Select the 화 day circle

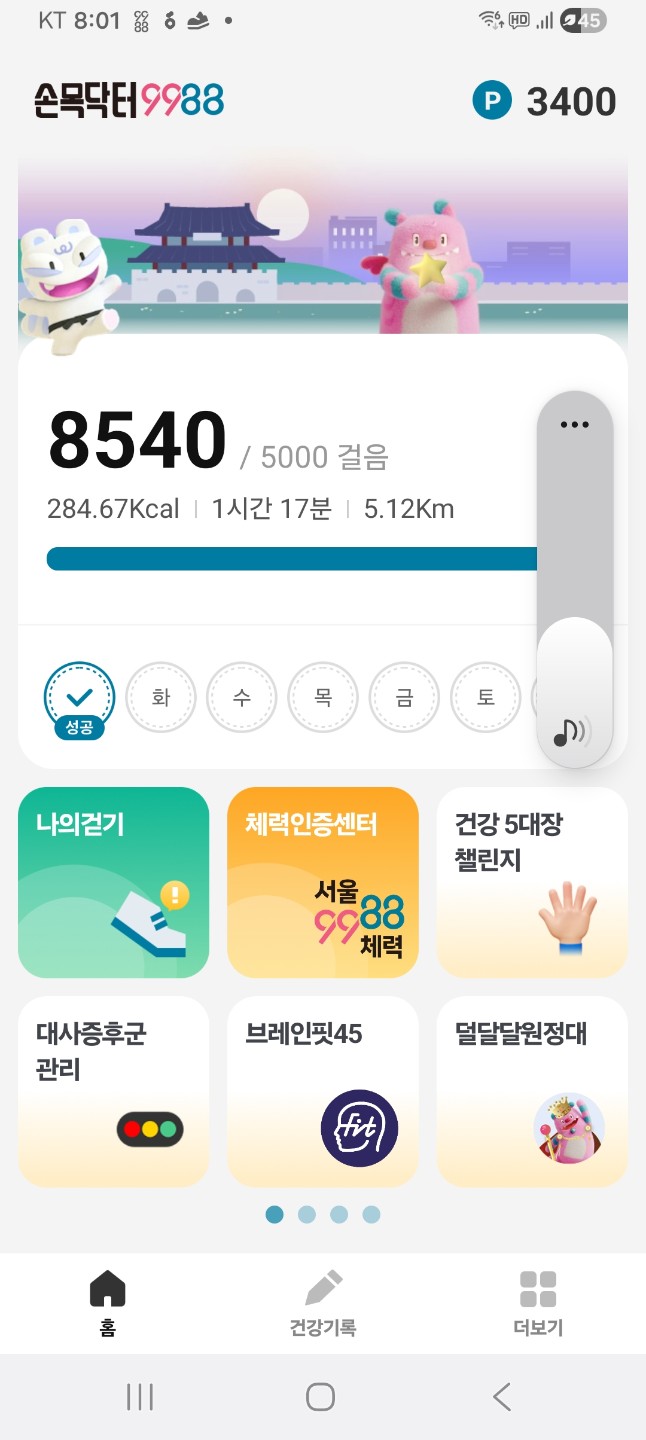pyautogui.click(x=160, y=697)
